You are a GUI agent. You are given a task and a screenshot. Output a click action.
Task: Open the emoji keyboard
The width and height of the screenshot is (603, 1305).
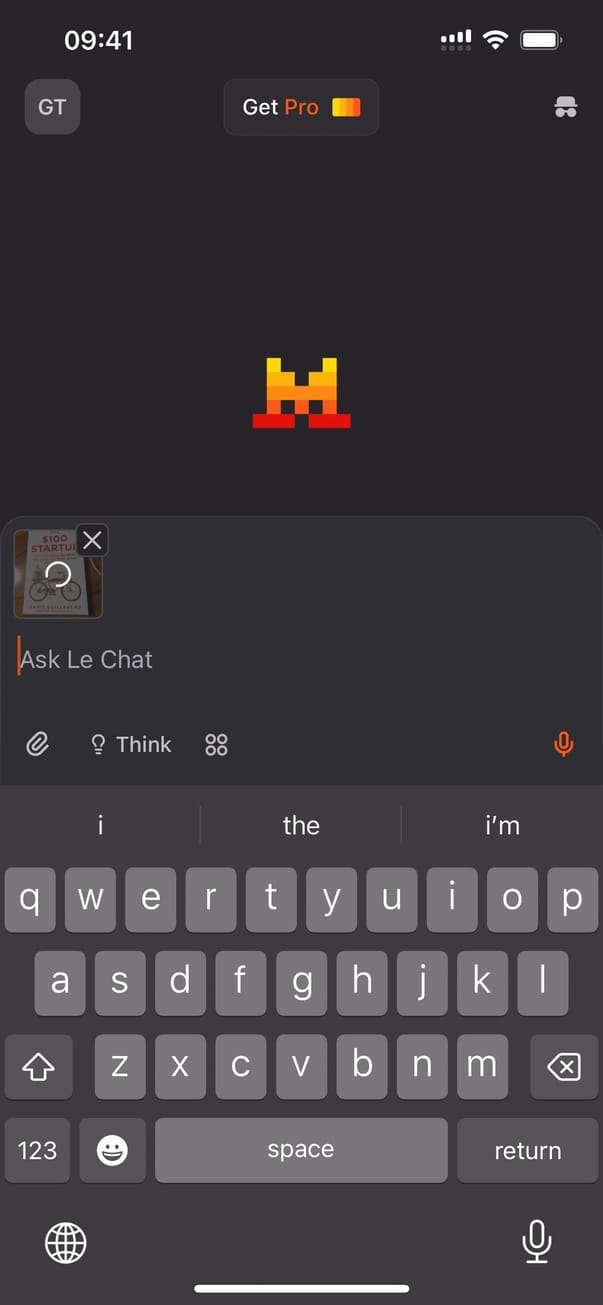tap(112, 1150)
